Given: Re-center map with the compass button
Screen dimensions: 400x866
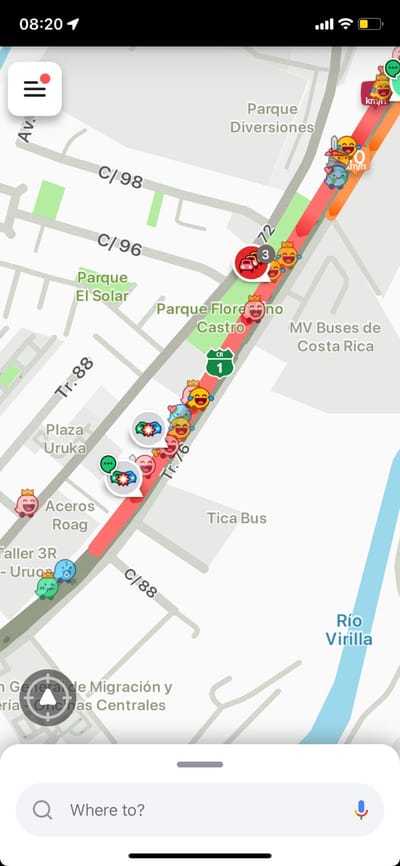Looking at the screenshot, I should [x=48, y=698].
